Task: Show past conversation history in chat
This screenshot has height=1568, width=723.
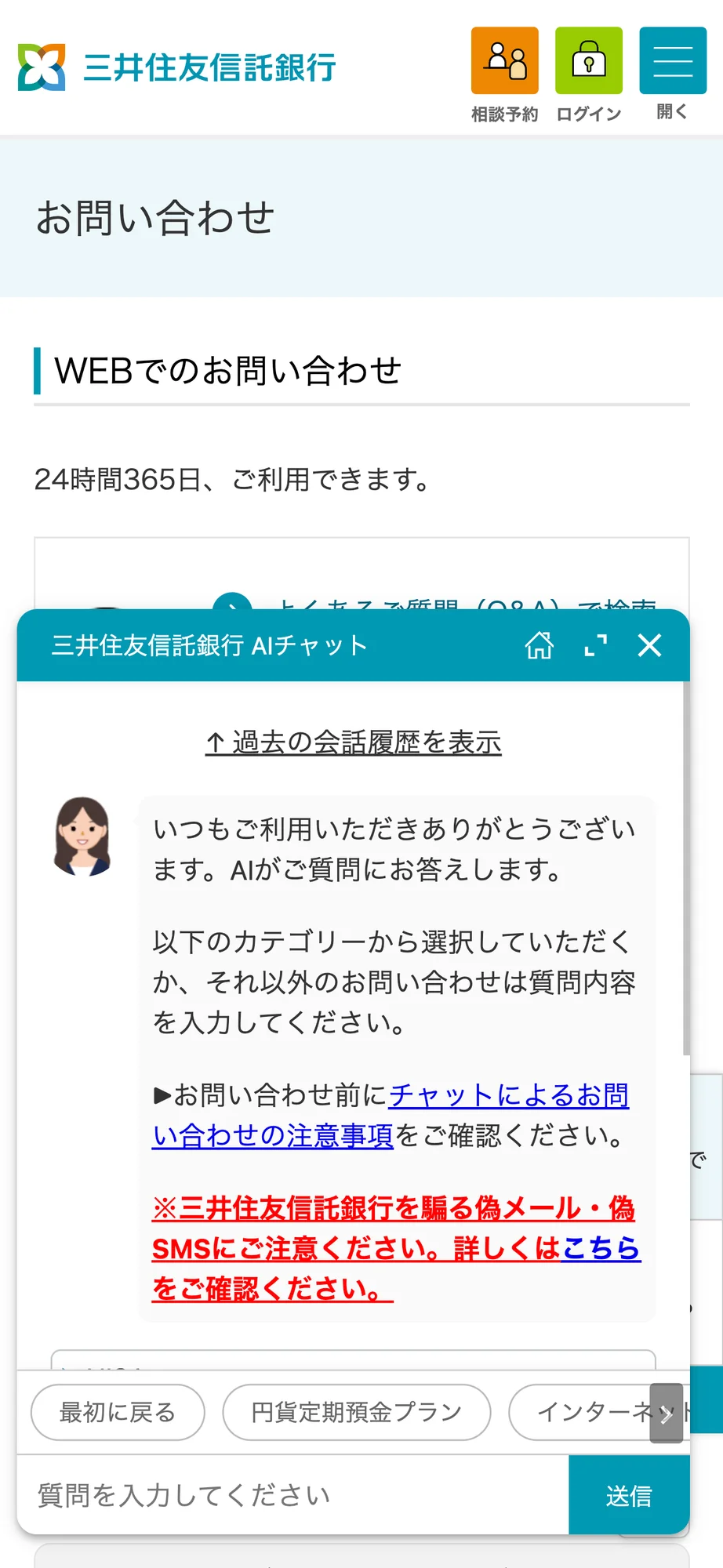Action: click(x=354, y=741)
